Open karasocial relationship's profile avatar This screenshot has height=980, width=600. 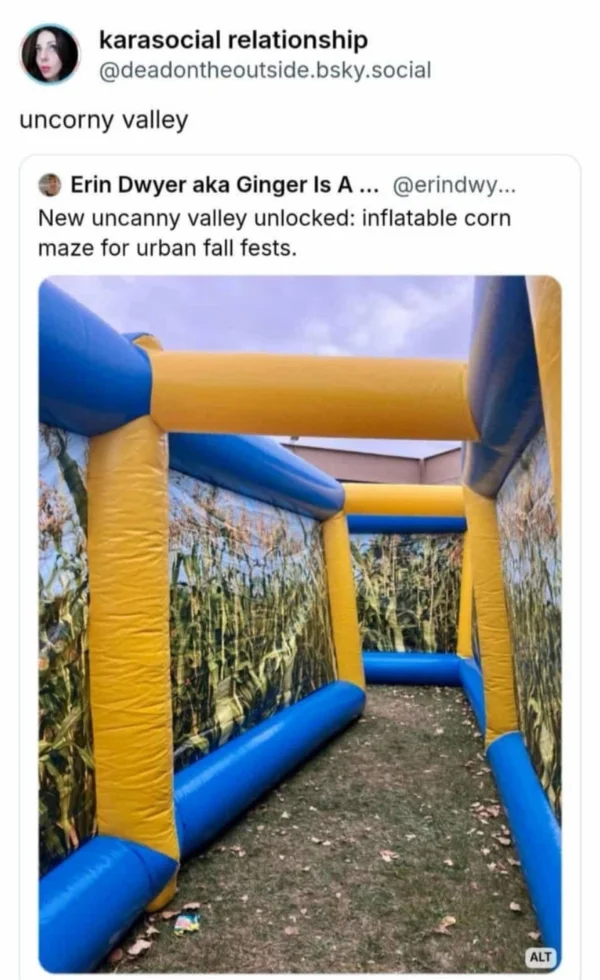click(50, 54)
